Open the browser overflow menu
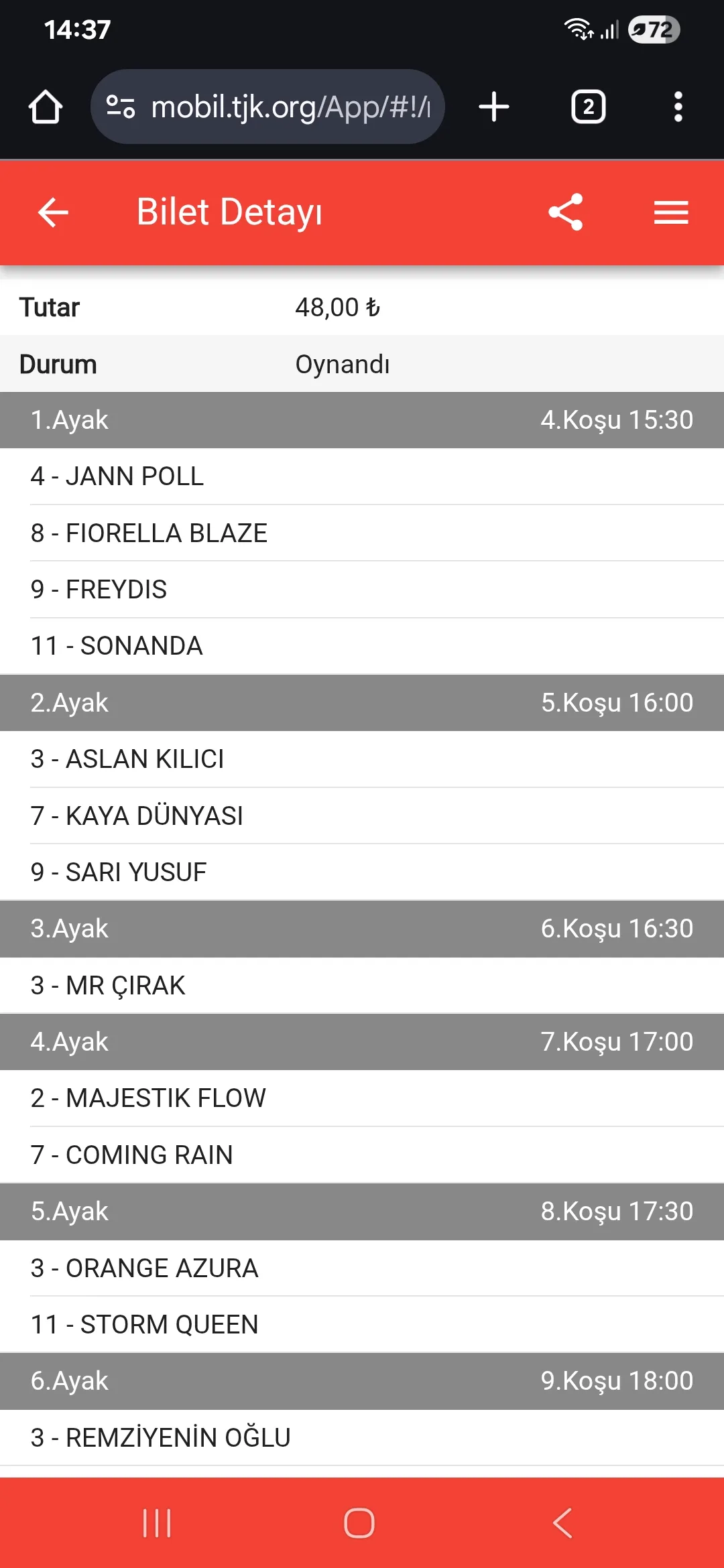The image size is (724, 1568). (678, 107)
